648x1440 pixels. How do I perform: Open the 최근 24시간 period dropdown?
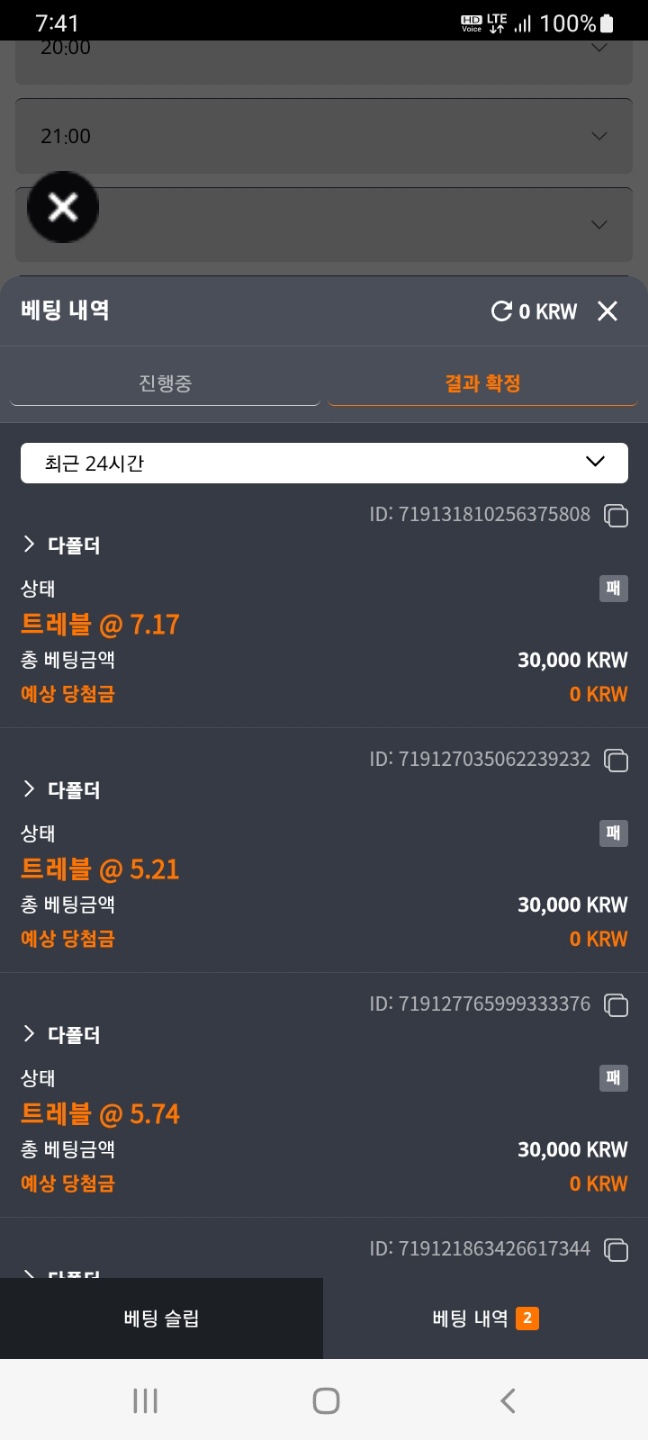click(x=324, y=463)
